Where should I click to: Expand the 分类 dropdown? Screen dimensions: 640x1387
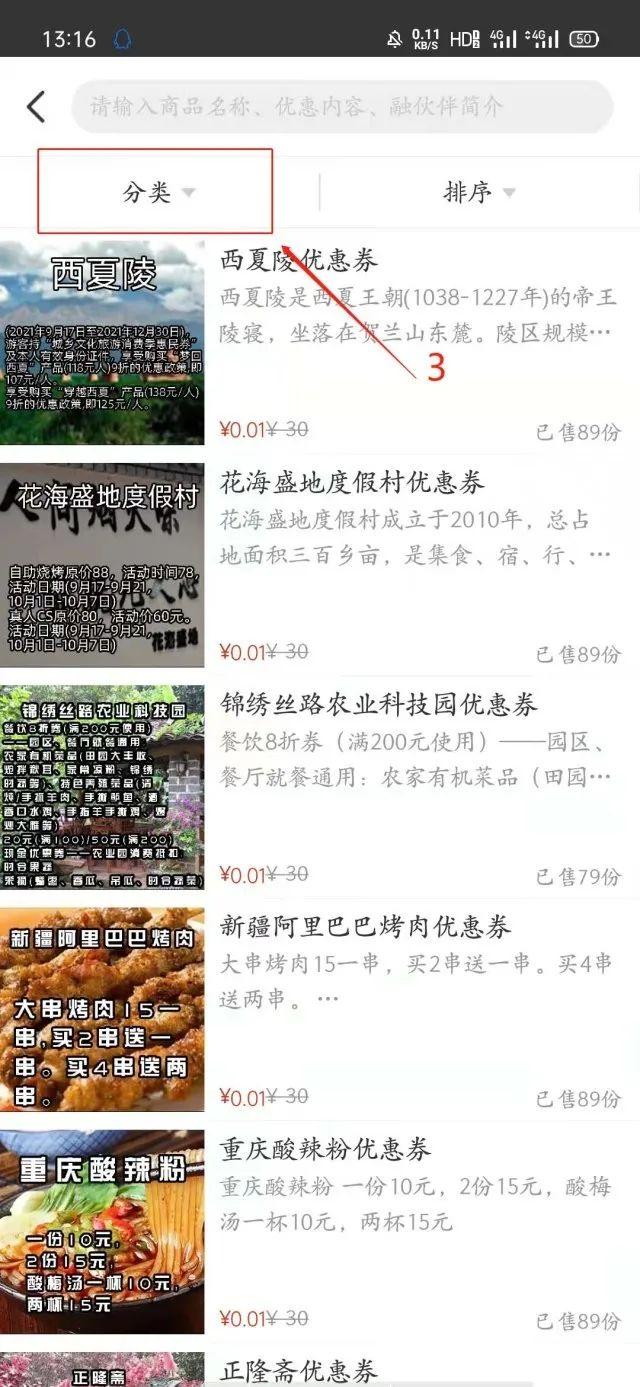[x=159, y=193]
